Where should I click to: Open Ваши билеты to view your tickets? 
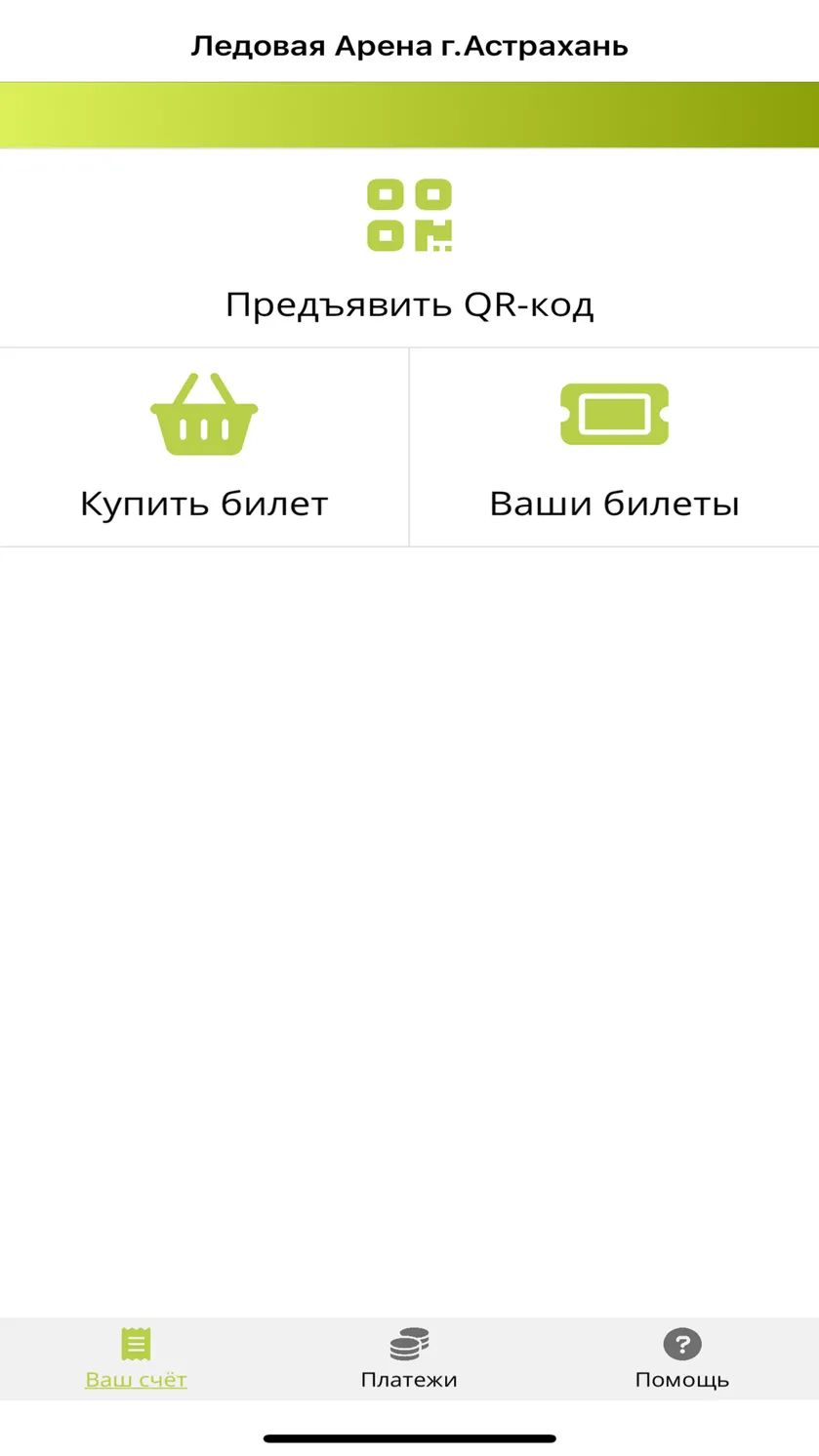(x=614, y=447)
